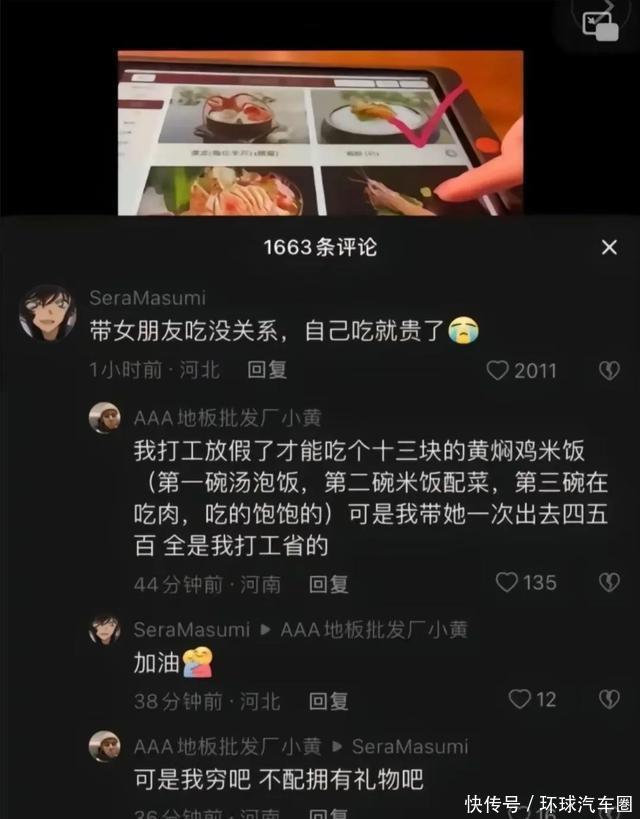This screenshot has height=819, width=640.
Task: Like SeraMasumi's comment with 2011 likes
Action: click(x=498, y=371)
